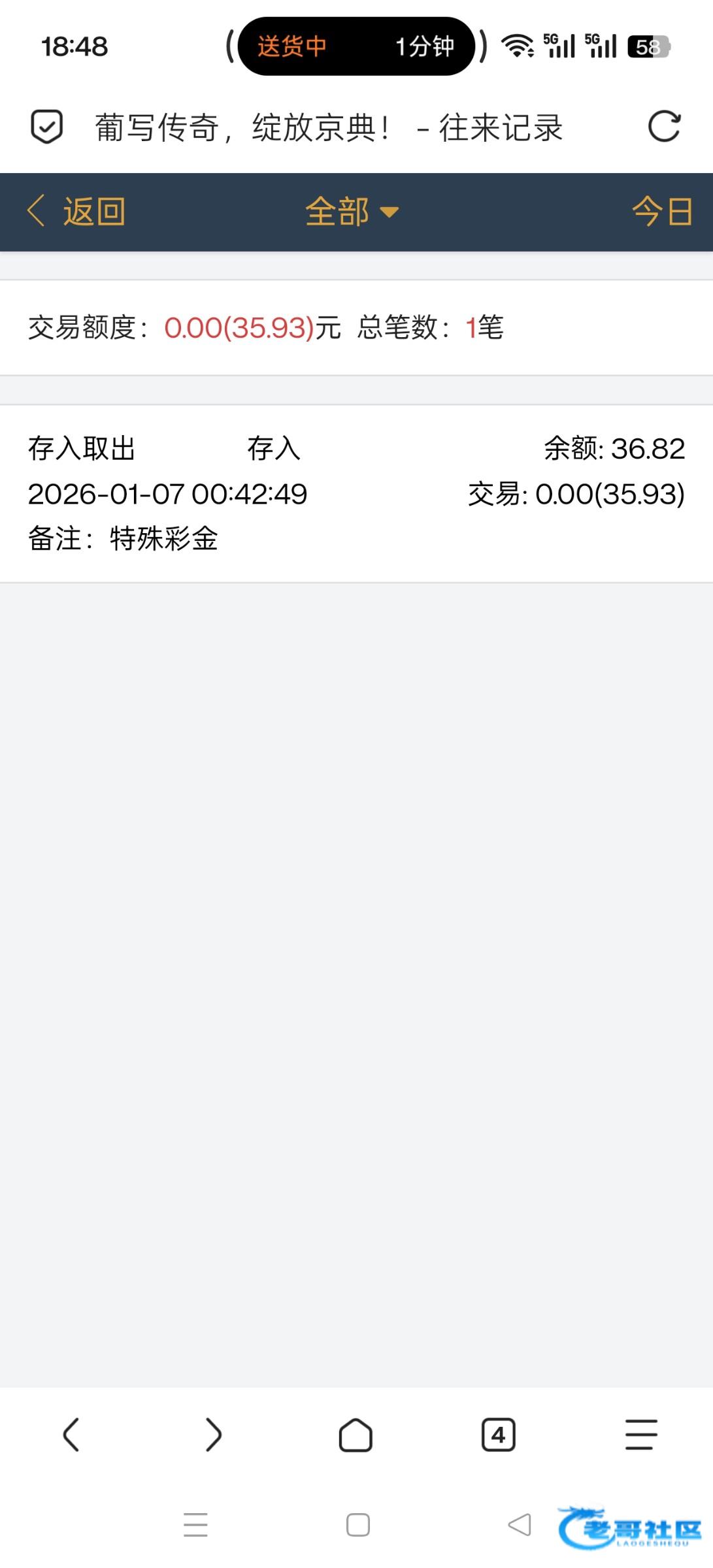Expand the 全部 filter dropdown
The width and height of the screenshot is (713, 1568).
[x=352, y=212]
